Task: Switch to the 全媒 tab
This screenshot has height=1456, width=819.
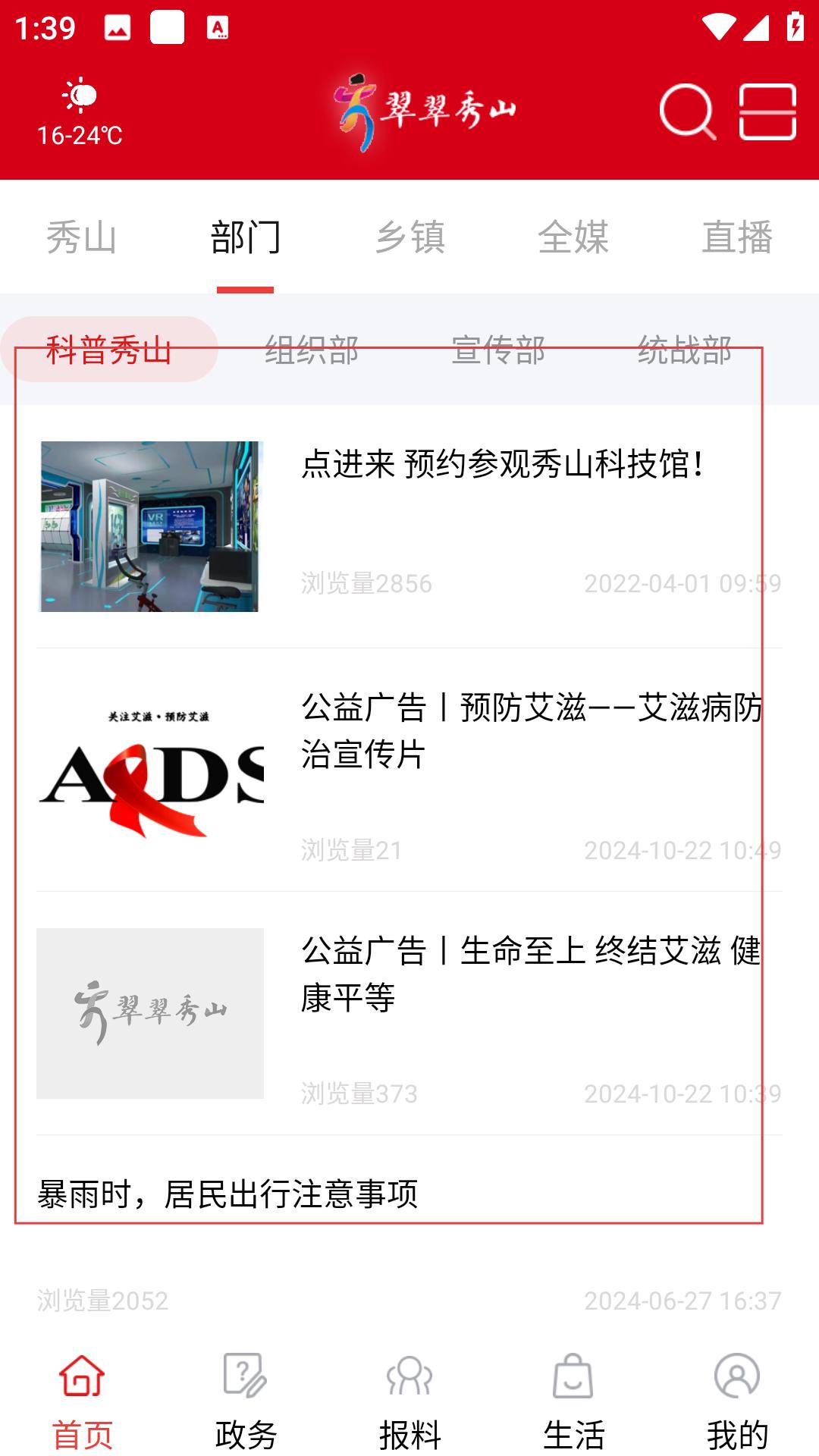Action: (573, 237)
